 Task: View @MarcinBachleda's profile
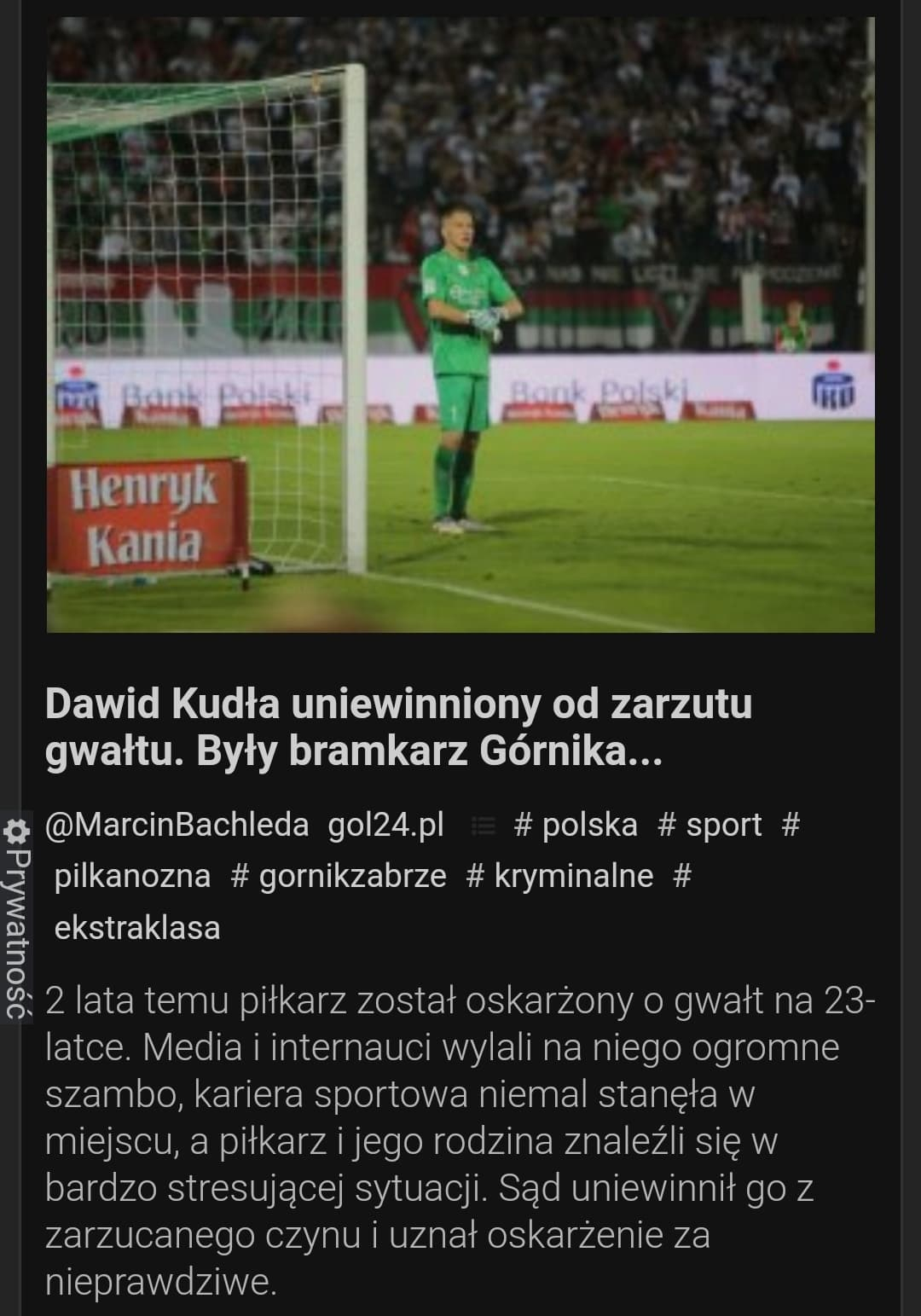pyautogui.click(x=177, y=825)
